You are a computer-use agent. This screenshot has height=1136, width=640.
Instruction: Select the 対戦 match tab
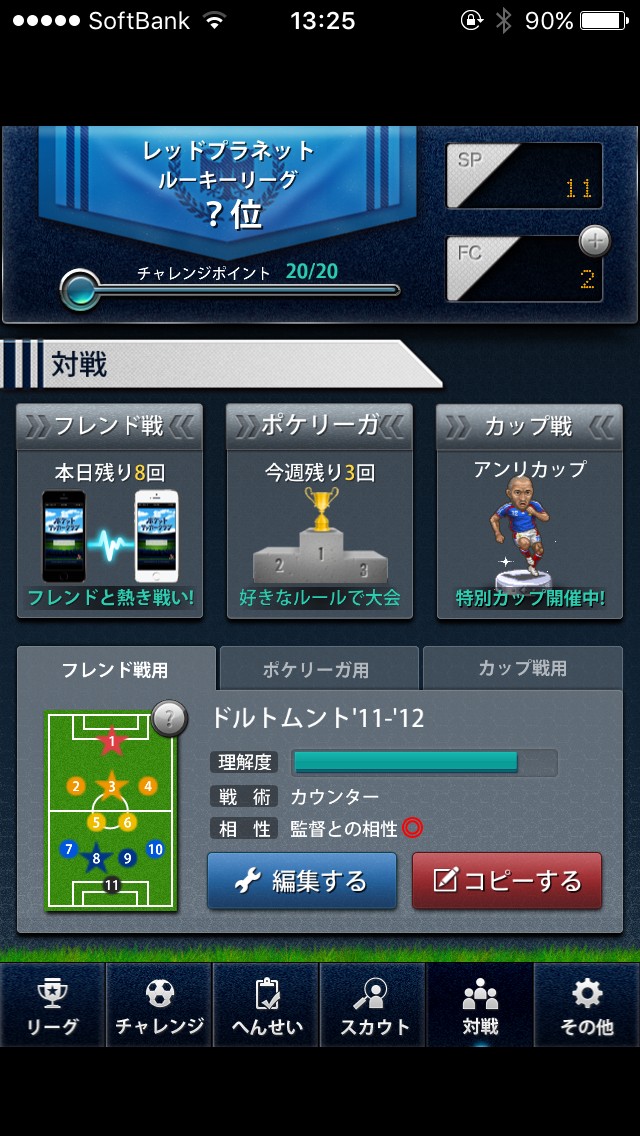pos(481,1006)
